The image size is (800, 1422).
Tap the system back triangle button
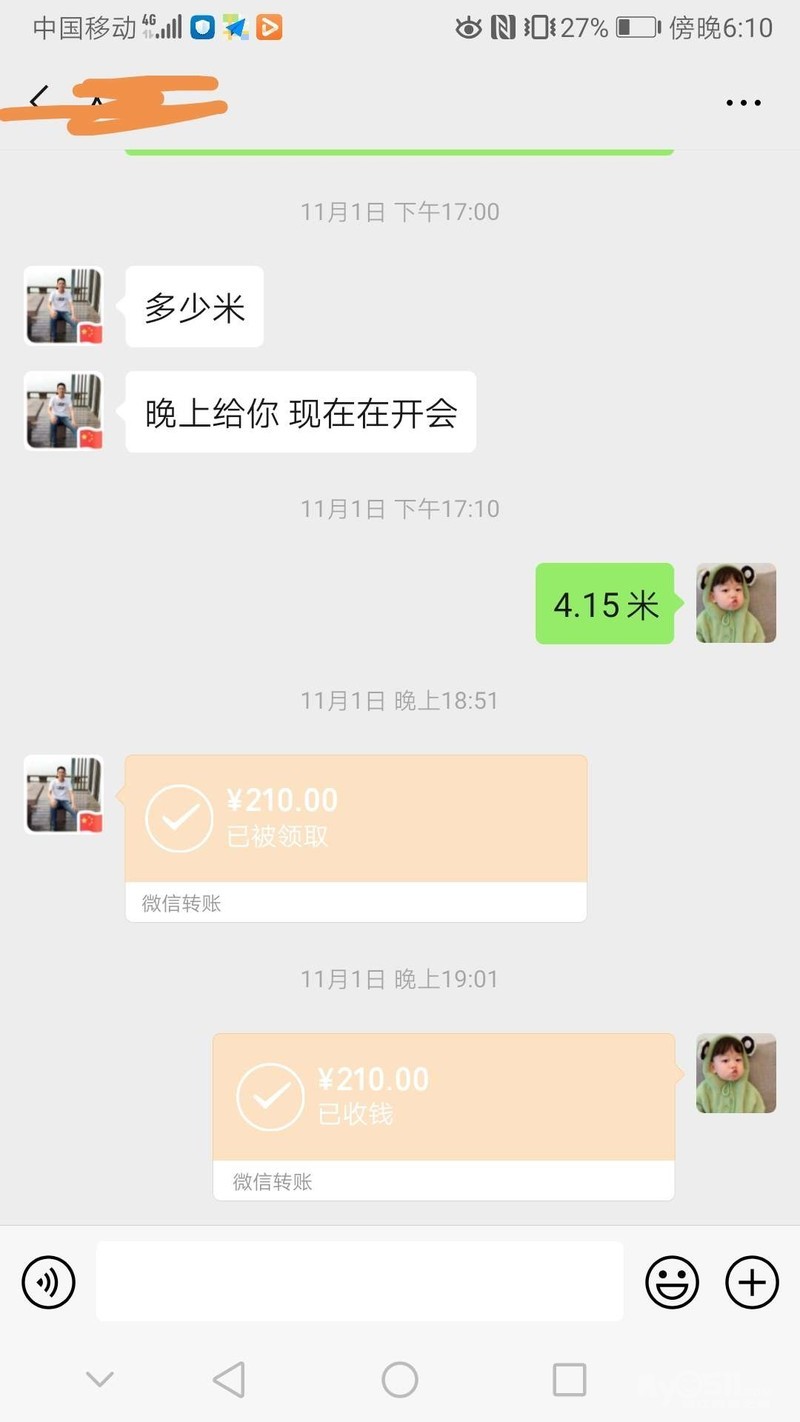[x=229, y=1380]
